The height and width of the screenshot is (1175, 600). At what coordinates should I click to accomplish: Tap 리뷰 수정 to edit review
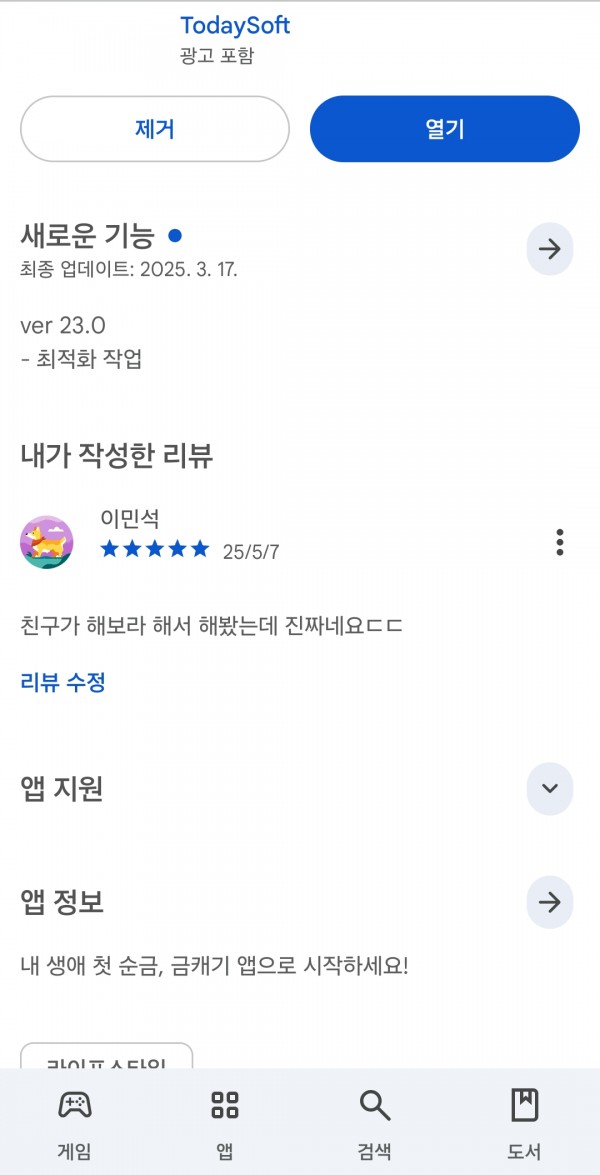pos(63,682)
